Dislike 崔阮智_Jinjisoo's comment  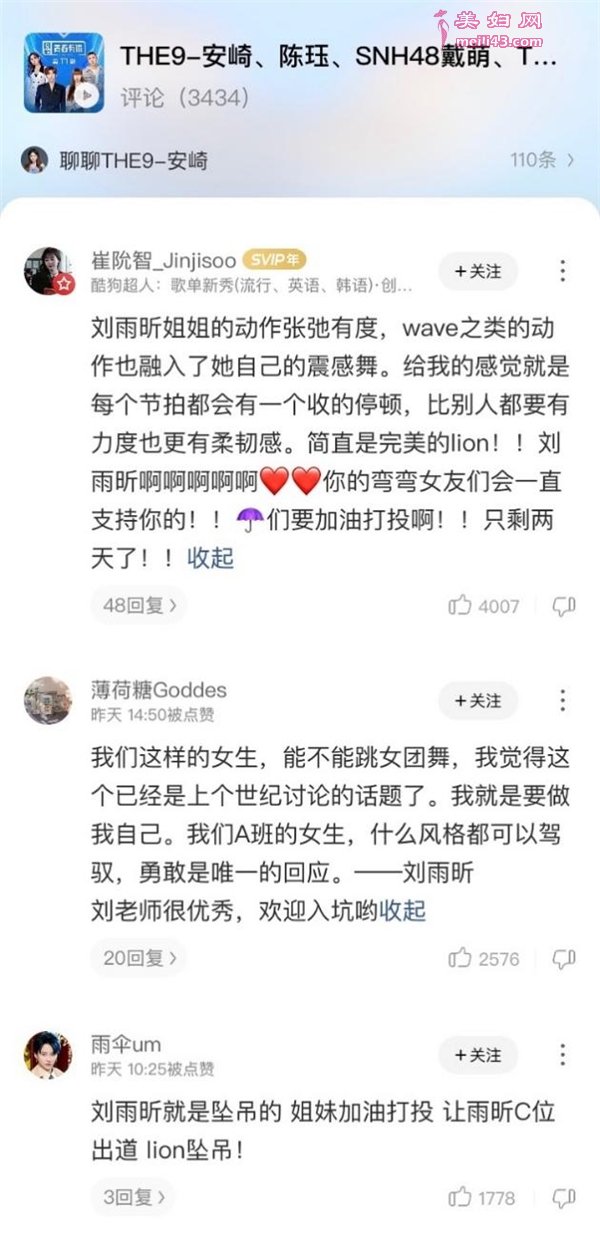tap(563, 605)
